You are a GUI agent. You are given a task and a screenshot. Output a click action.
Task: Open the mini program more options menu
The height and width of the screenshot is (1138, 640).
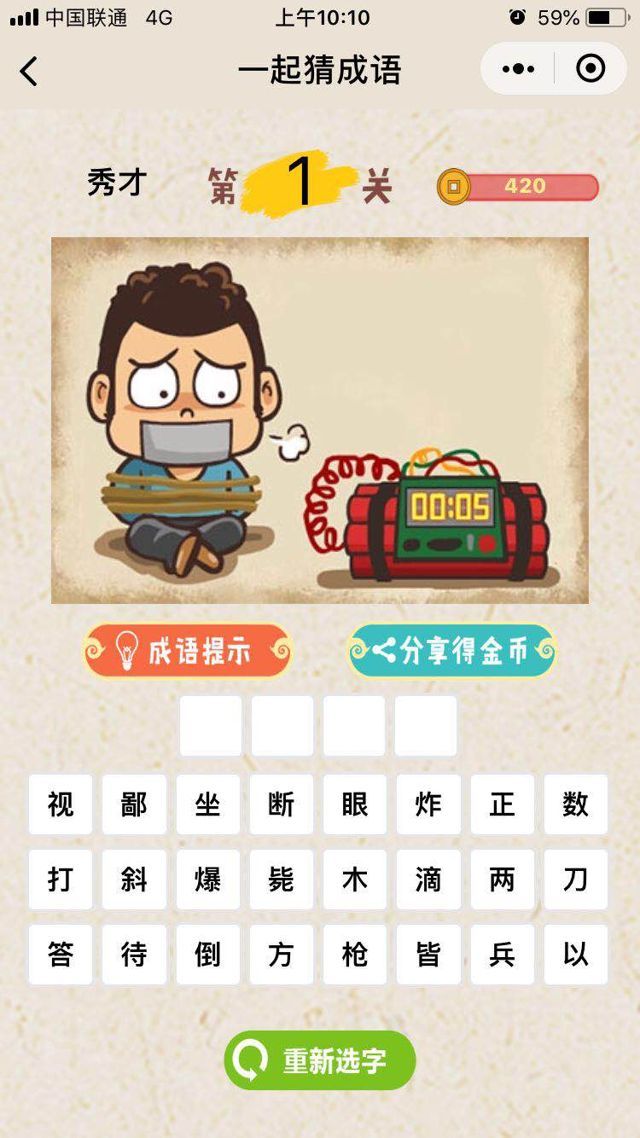(518, 69)
